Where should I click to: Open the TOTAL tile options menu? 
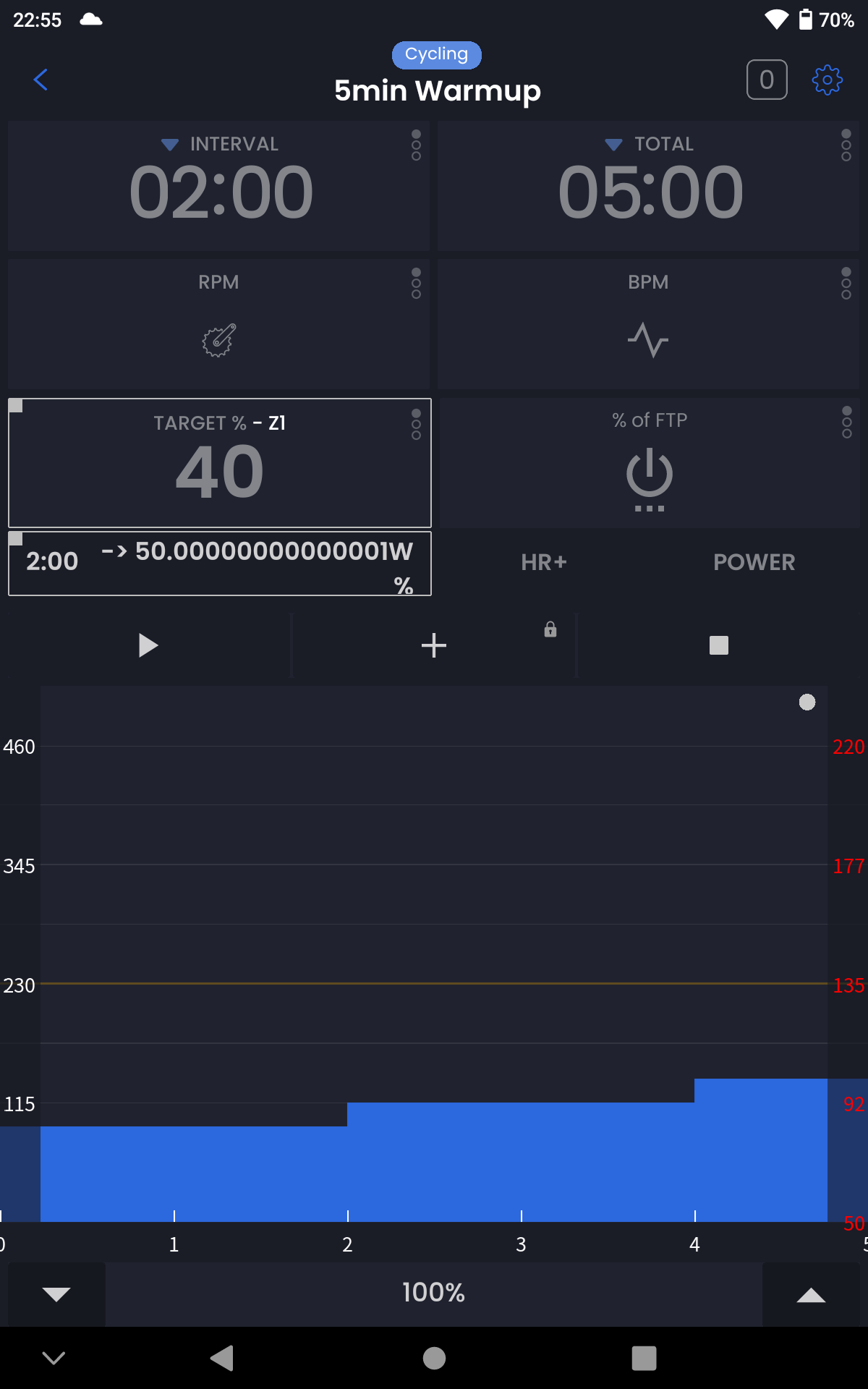[x=846, y=145]
